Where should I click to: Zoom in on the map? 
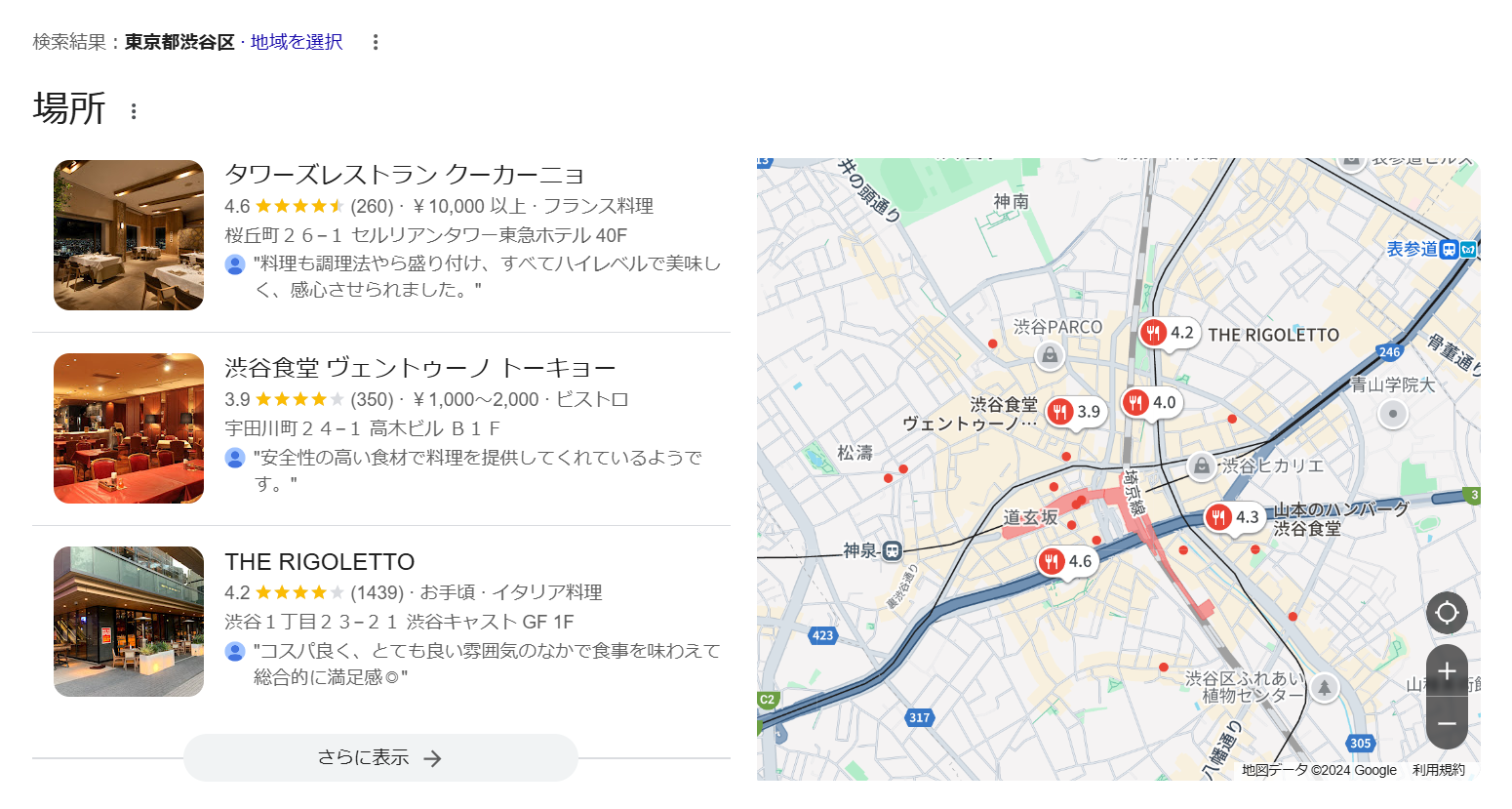(x=1447, y=671)
